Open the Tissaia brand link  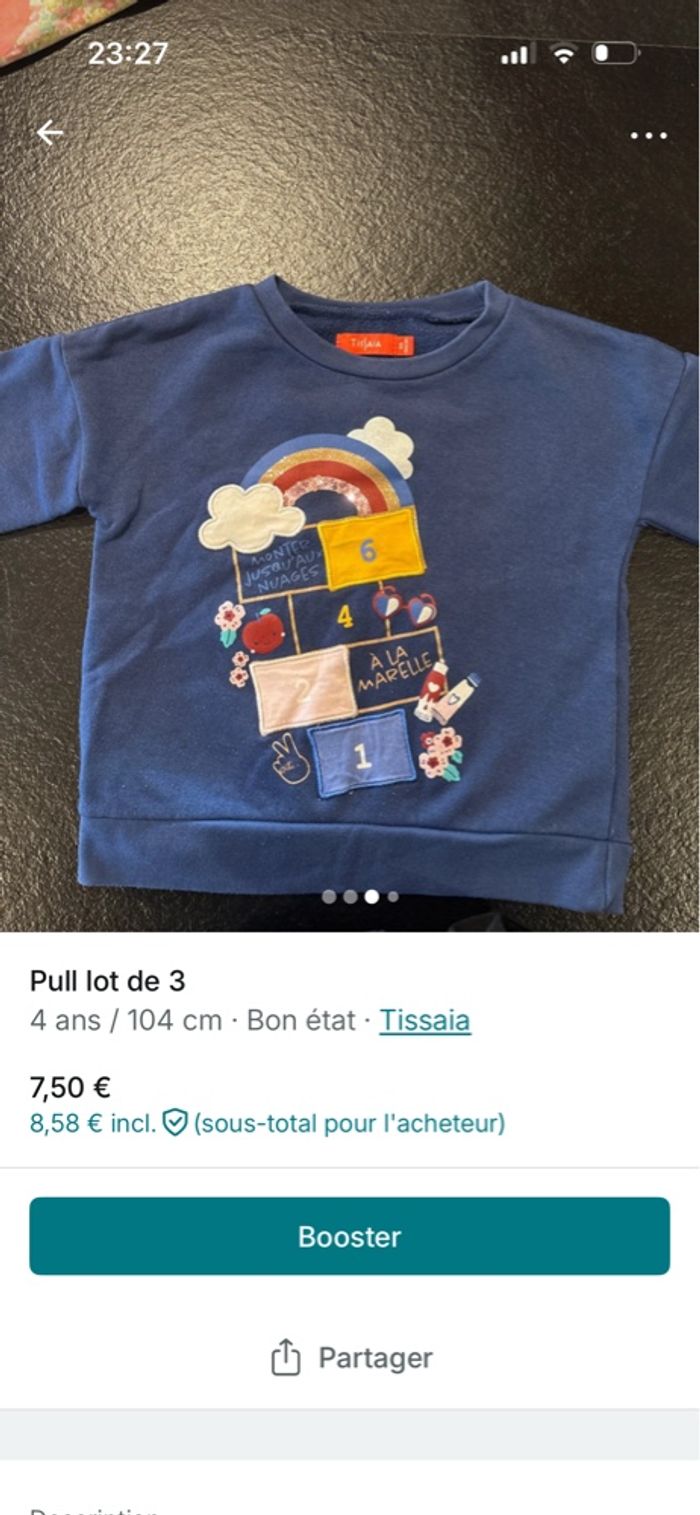[x=424, y=1021]
